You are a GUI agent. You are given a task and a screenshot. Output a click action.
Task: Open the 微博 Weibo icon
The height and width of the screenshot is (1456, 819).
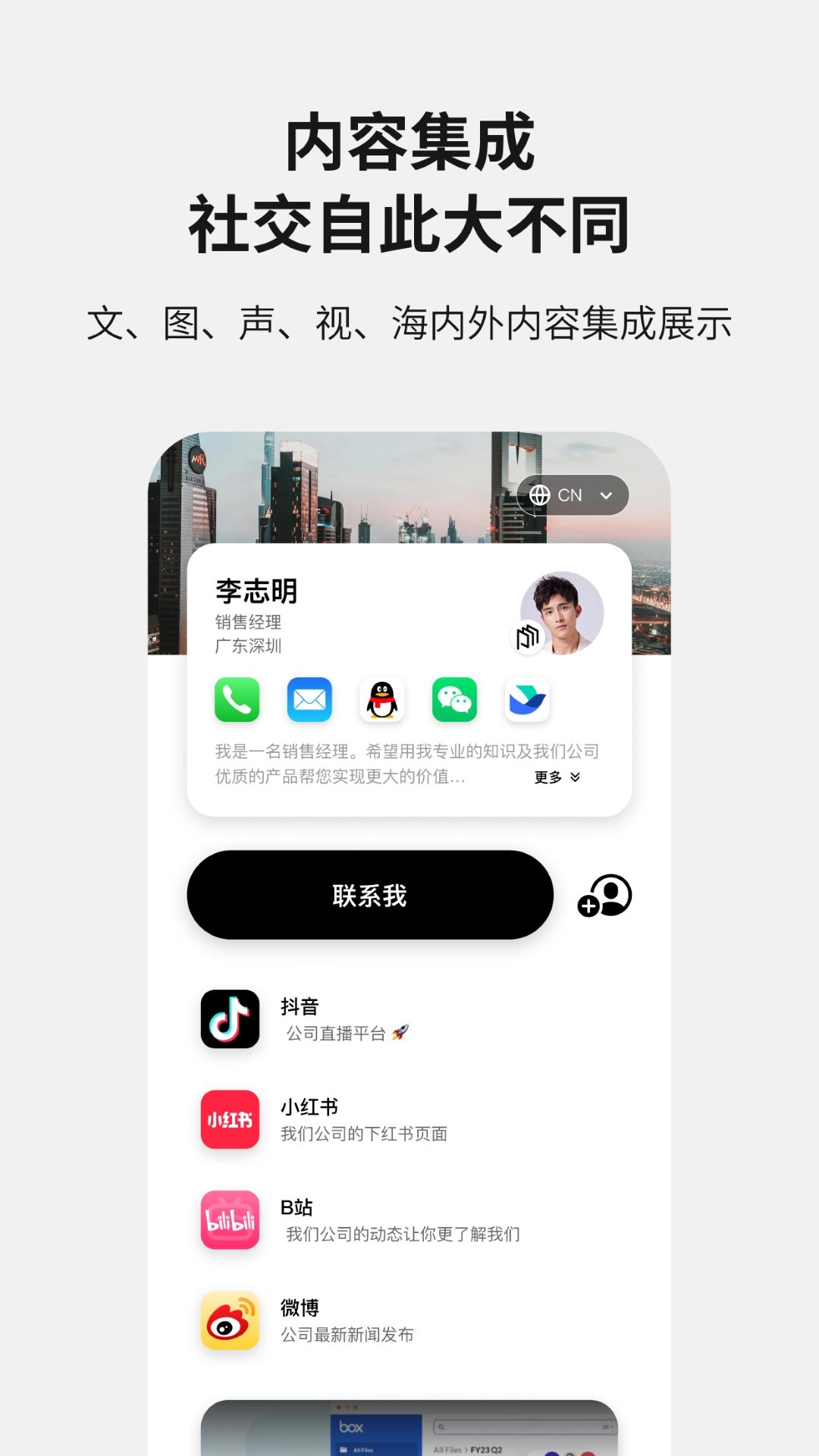pyautogui.click(x=230, y=1322)
